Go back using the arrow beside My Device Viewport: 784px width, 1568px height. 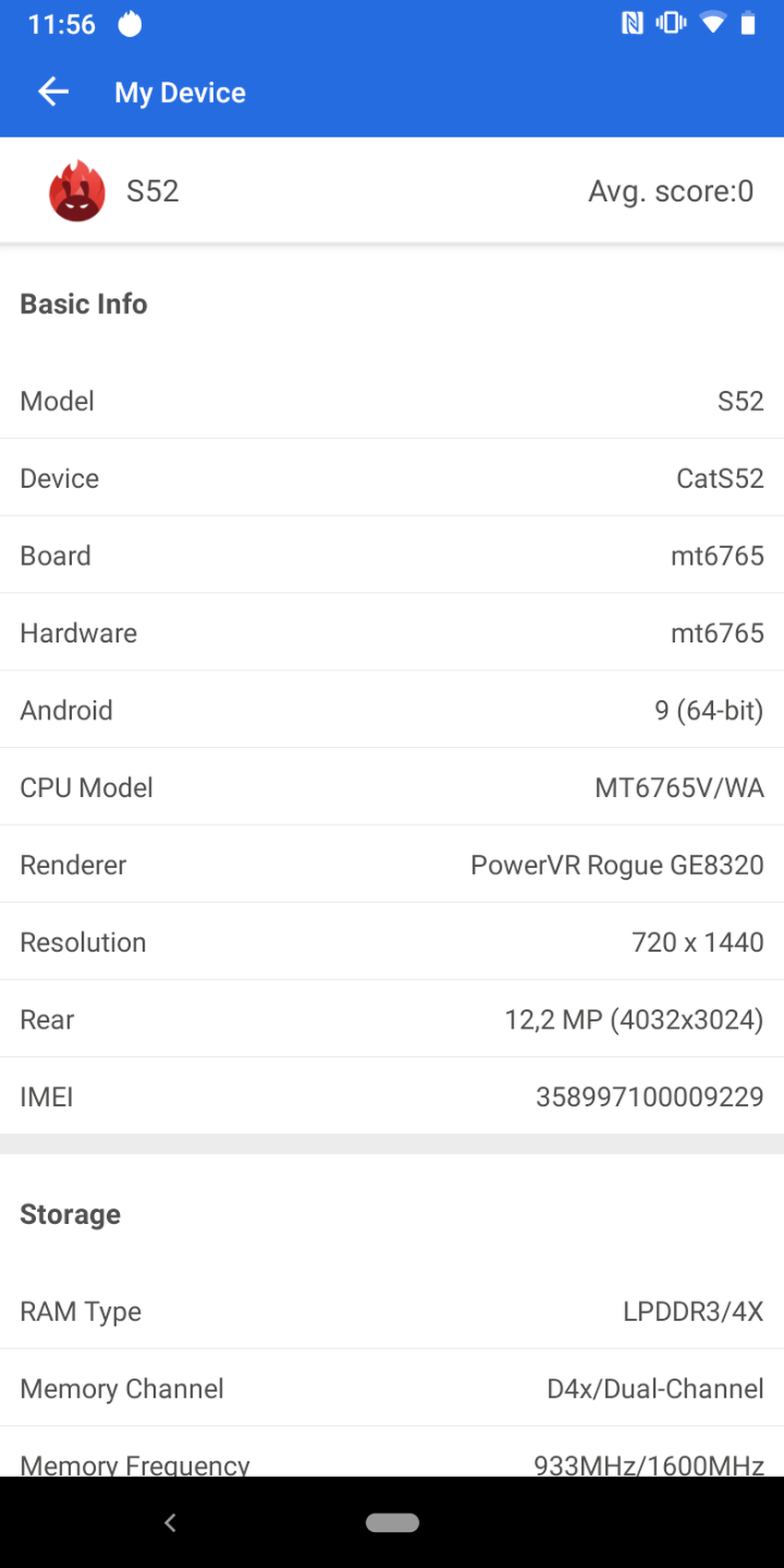click(x=53, y=91)
